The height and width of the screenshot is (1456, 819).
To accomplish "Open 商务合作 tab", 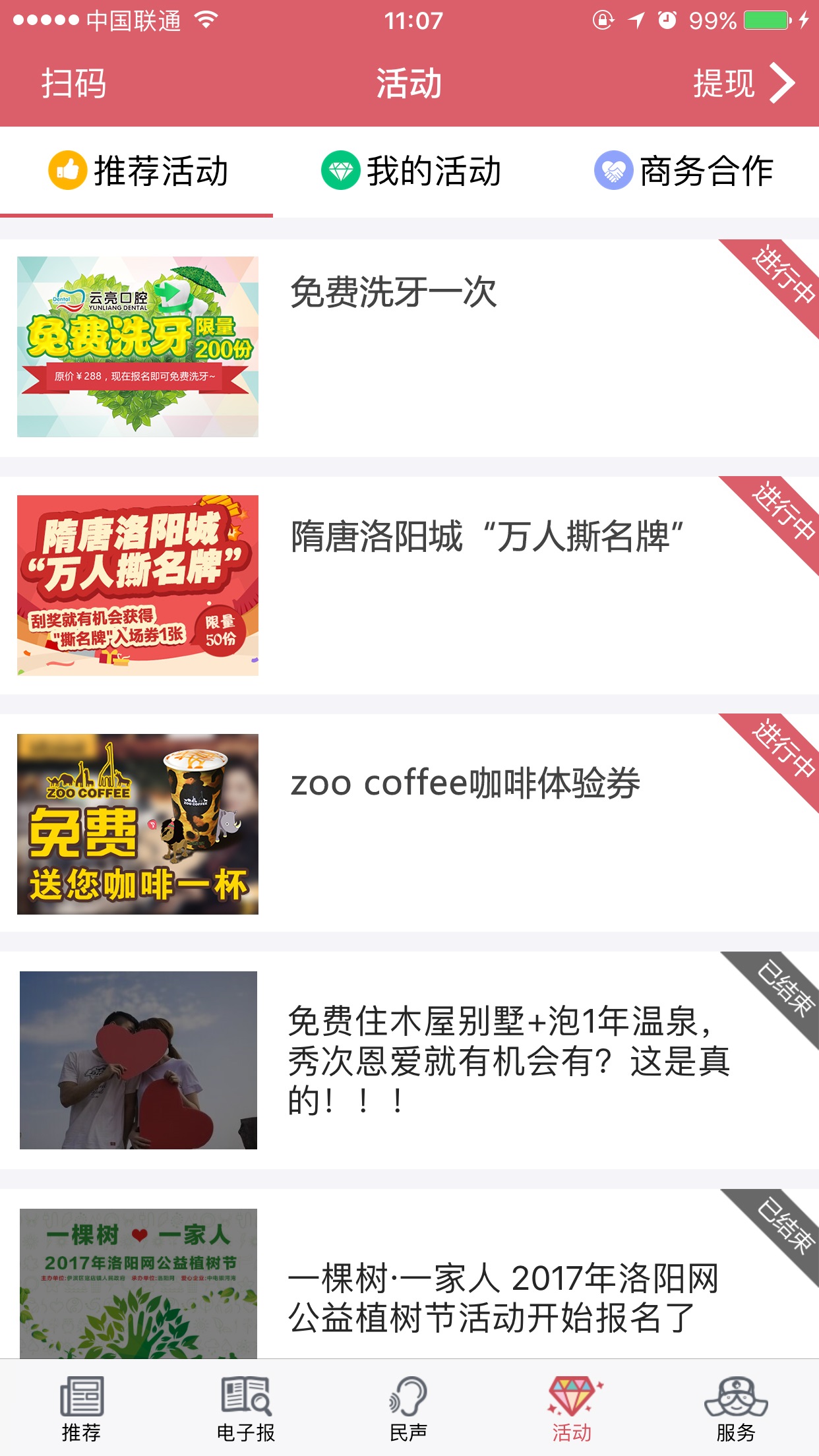I will pos(683,171).
